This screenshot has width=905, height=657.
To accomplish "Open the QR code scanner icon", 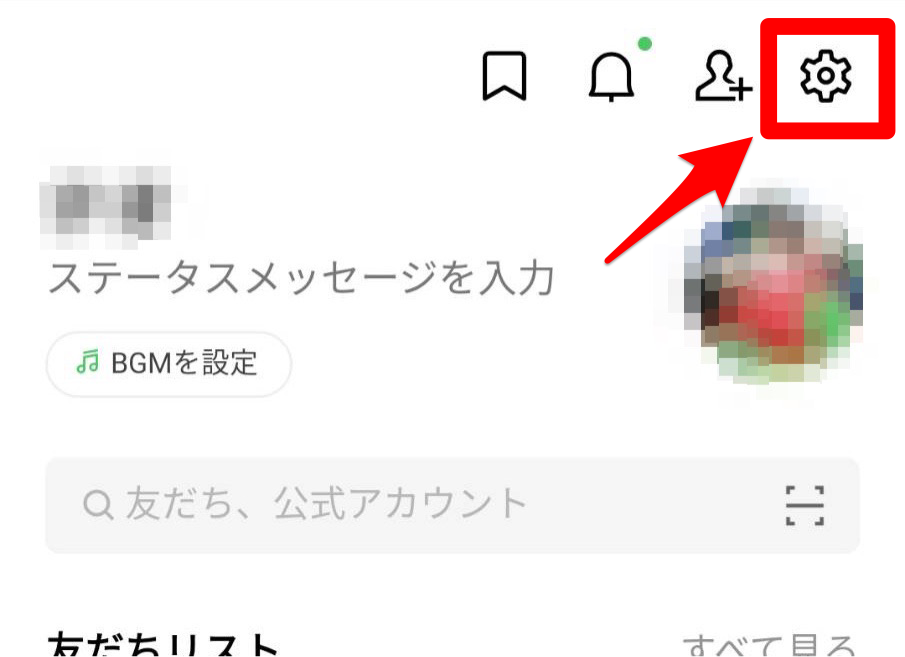I will [x=804, y=505].
